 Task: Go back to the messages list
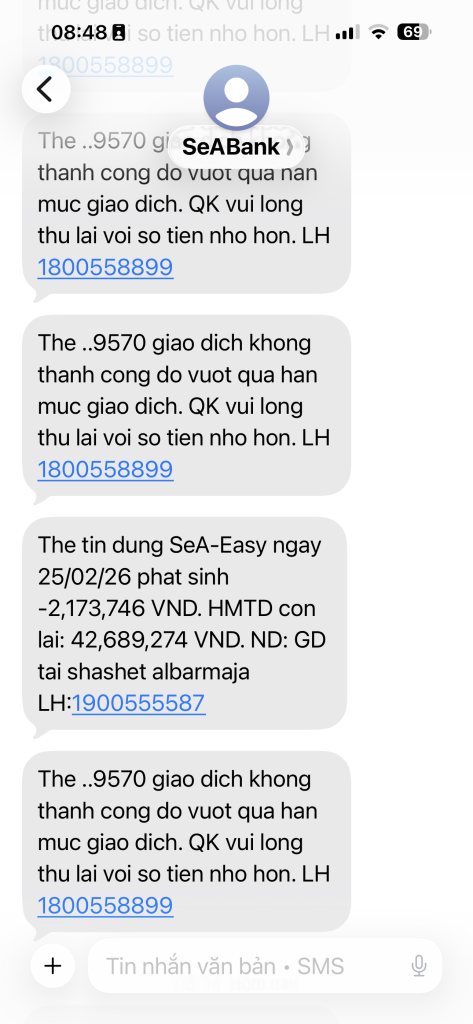[x=46, y=89]
